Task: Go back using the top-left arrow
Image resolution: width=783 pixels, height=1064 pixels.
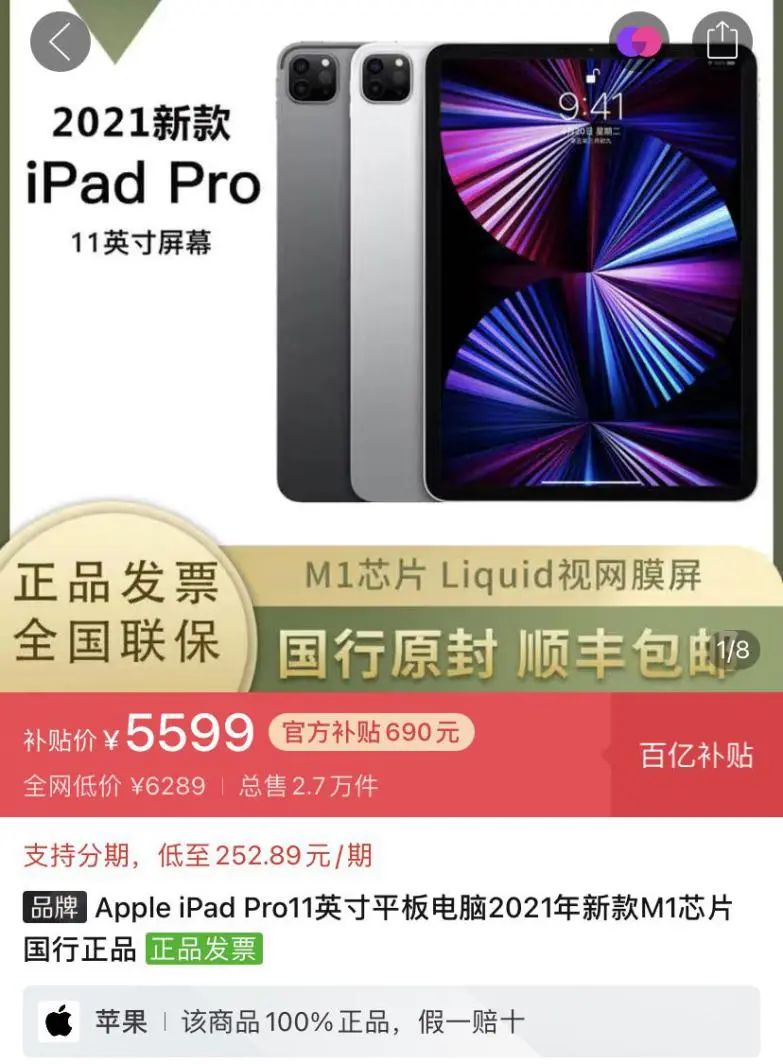Action: pos(60,42)
